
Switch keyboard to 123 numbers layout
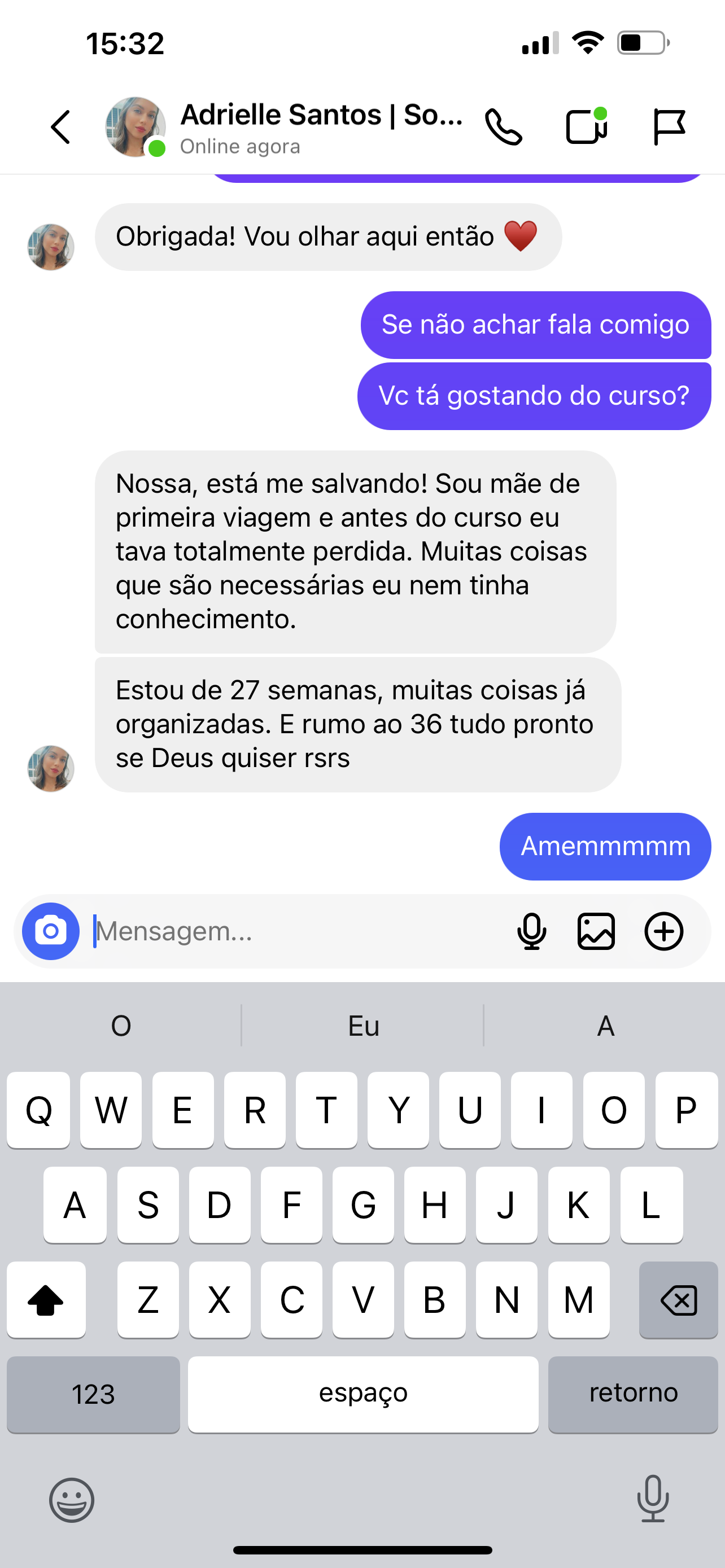[x=93, y=1394]
